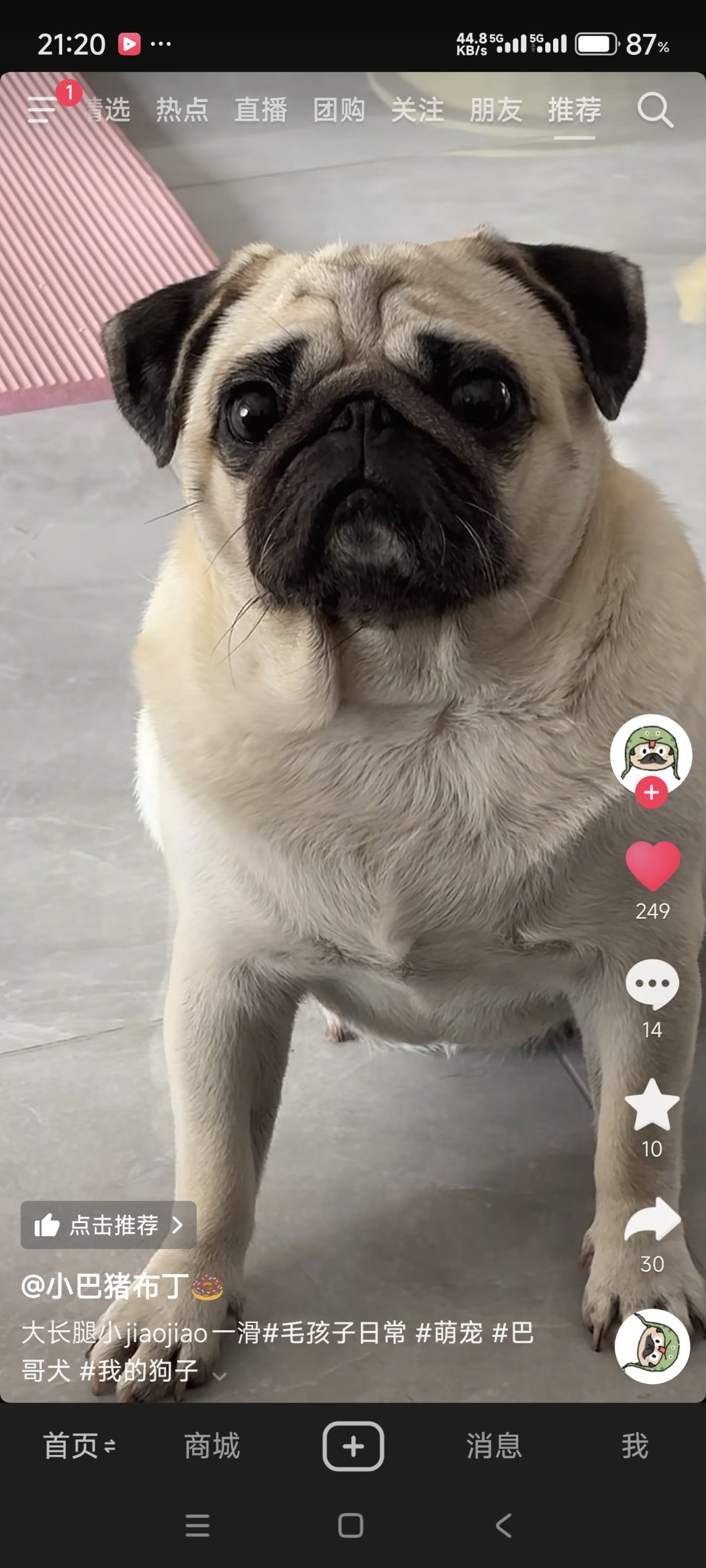Open the profile of @小巴猪布丁
Viewport: 706px width, 1568px height.
105,1286
